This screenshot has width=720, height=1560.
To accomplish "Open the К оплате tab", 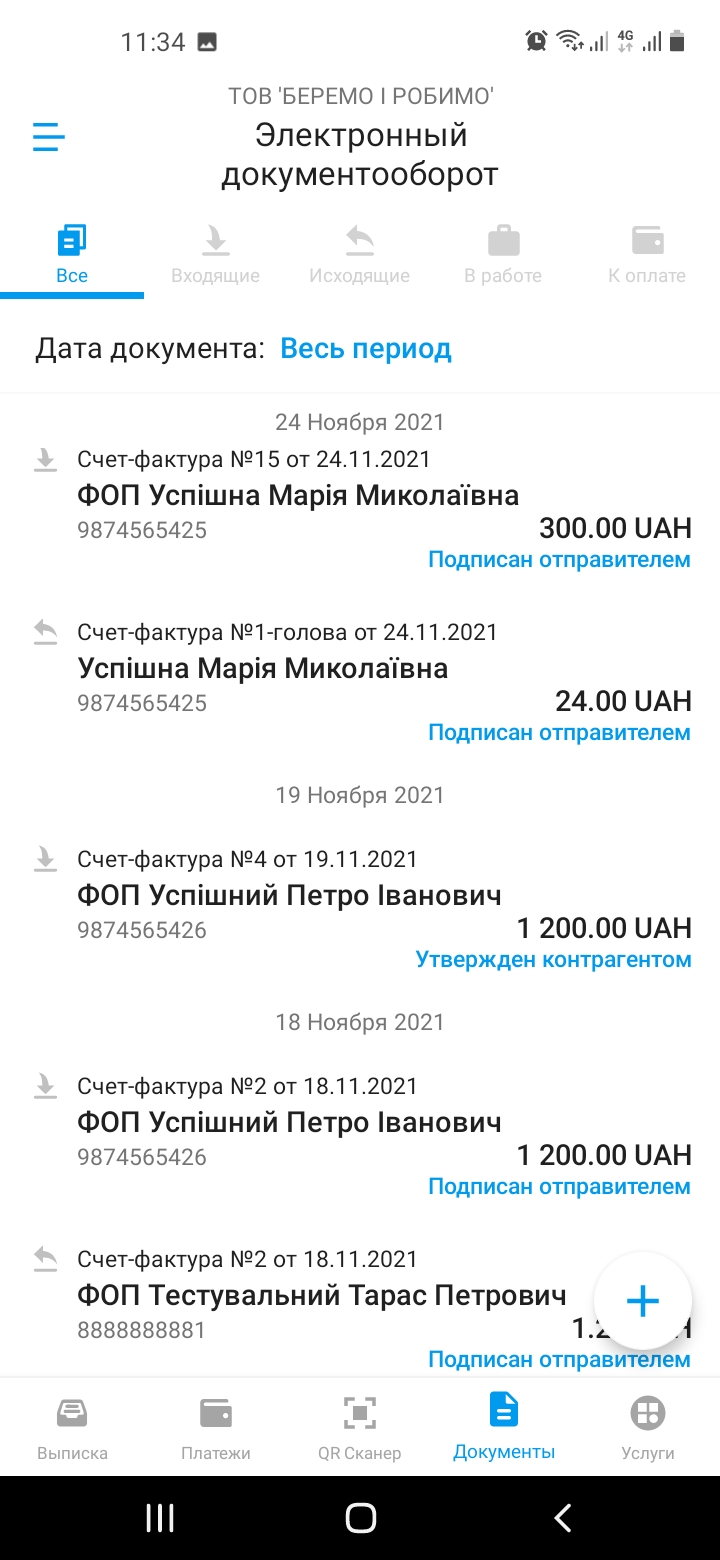I will point(647,256).
